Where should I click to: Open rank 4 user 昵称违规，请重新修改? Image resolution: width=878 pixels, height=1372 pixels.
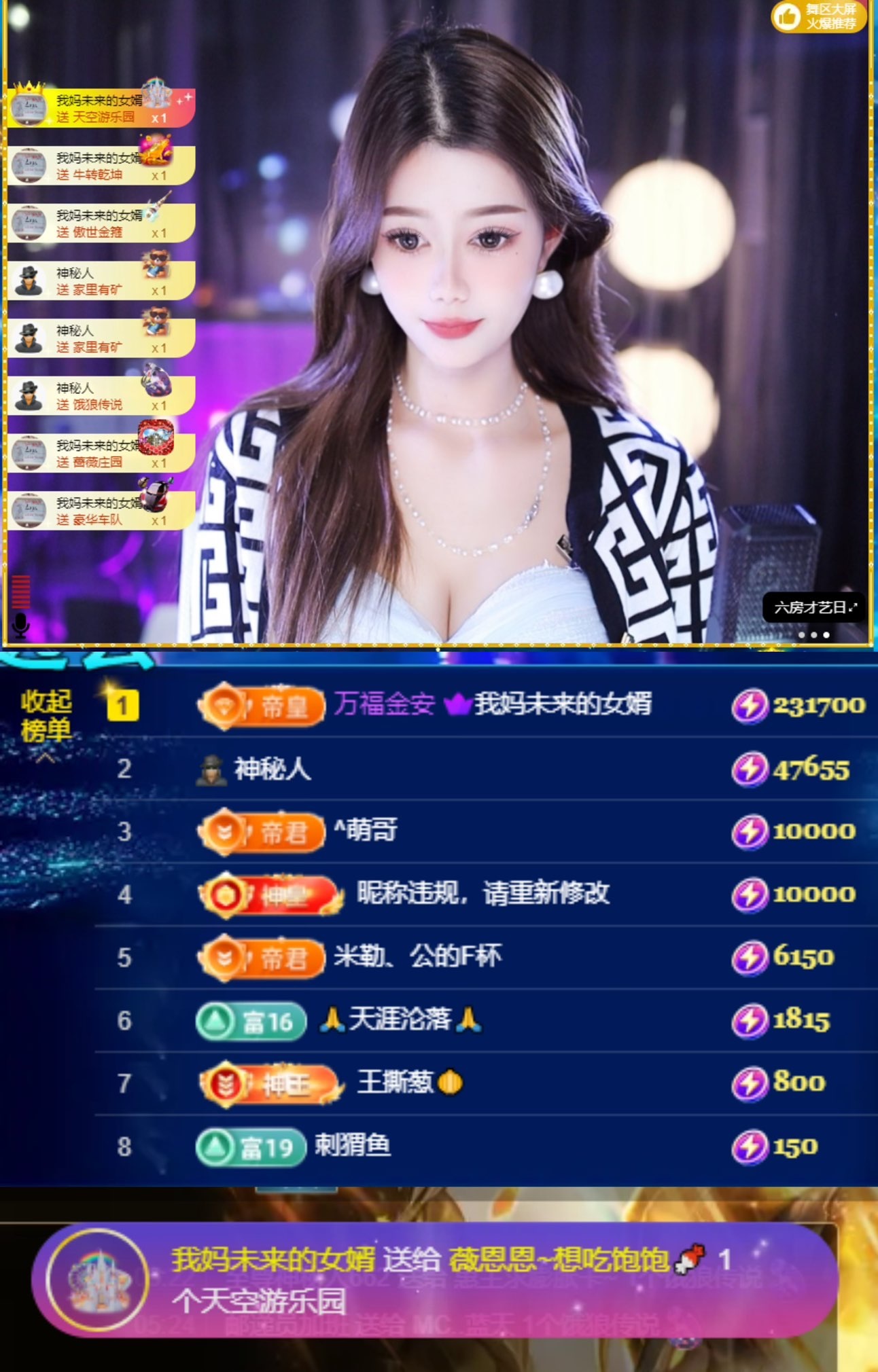(x=482, y=894)
